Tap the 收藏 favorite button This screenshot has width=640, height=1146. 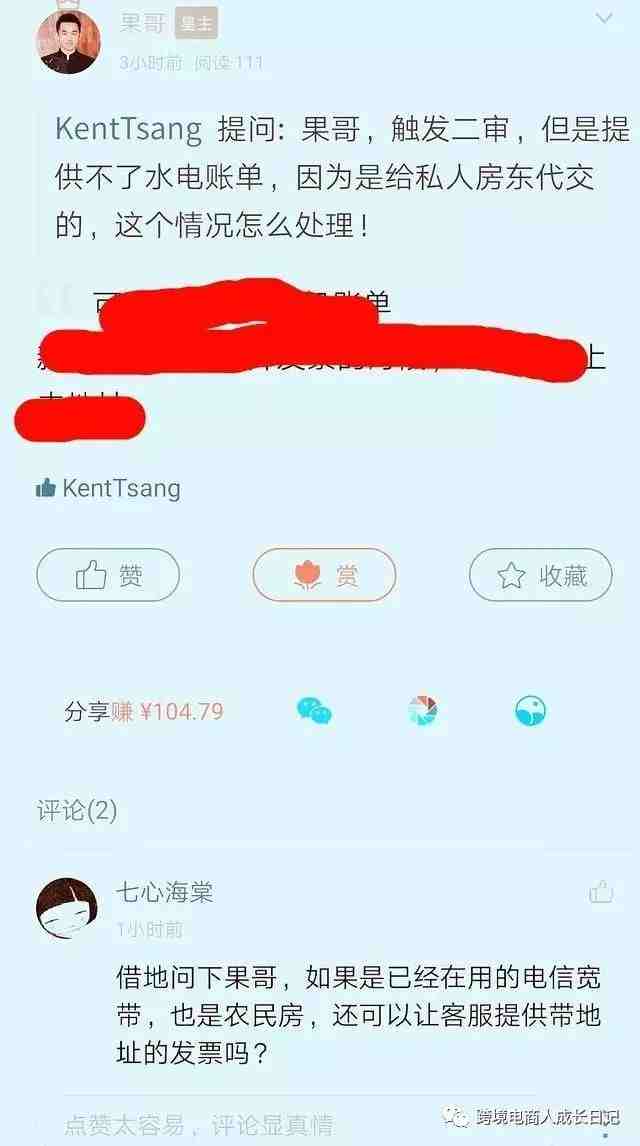pos(541,575)
